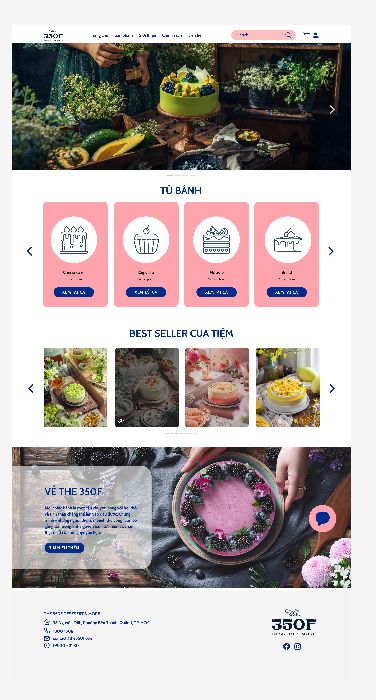Open the Instagram icon in the footer
Viewport: 376px width, 700px height.
298,646
